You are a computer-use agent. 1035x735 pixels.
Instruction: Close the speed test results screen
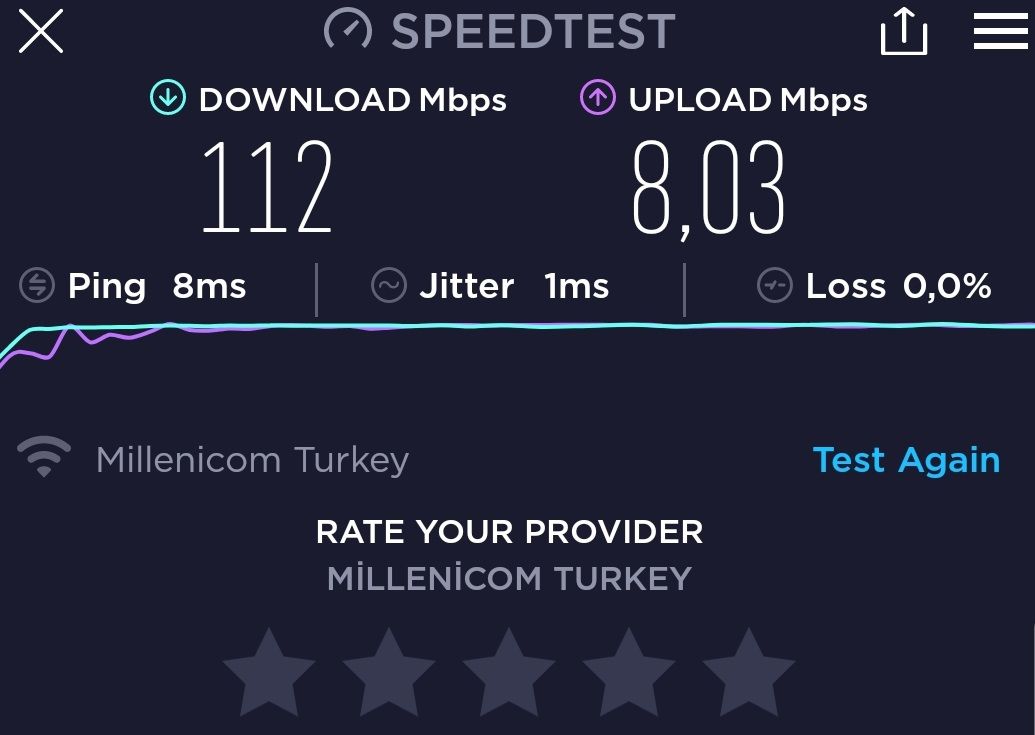[x=41, y=32]
